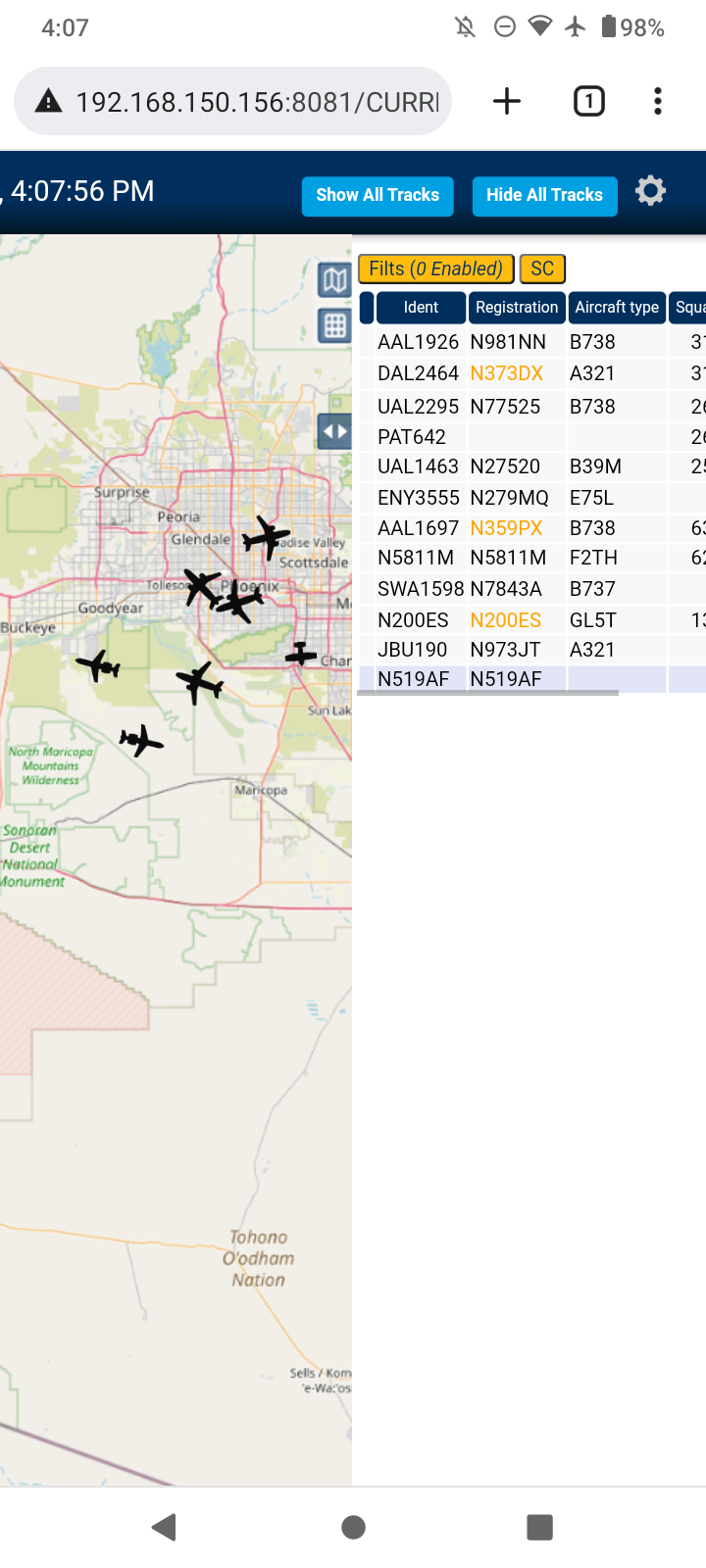Select the SWA1598 row
Image resolution: width=706 pixels, height=1568 pixels.
531,589
